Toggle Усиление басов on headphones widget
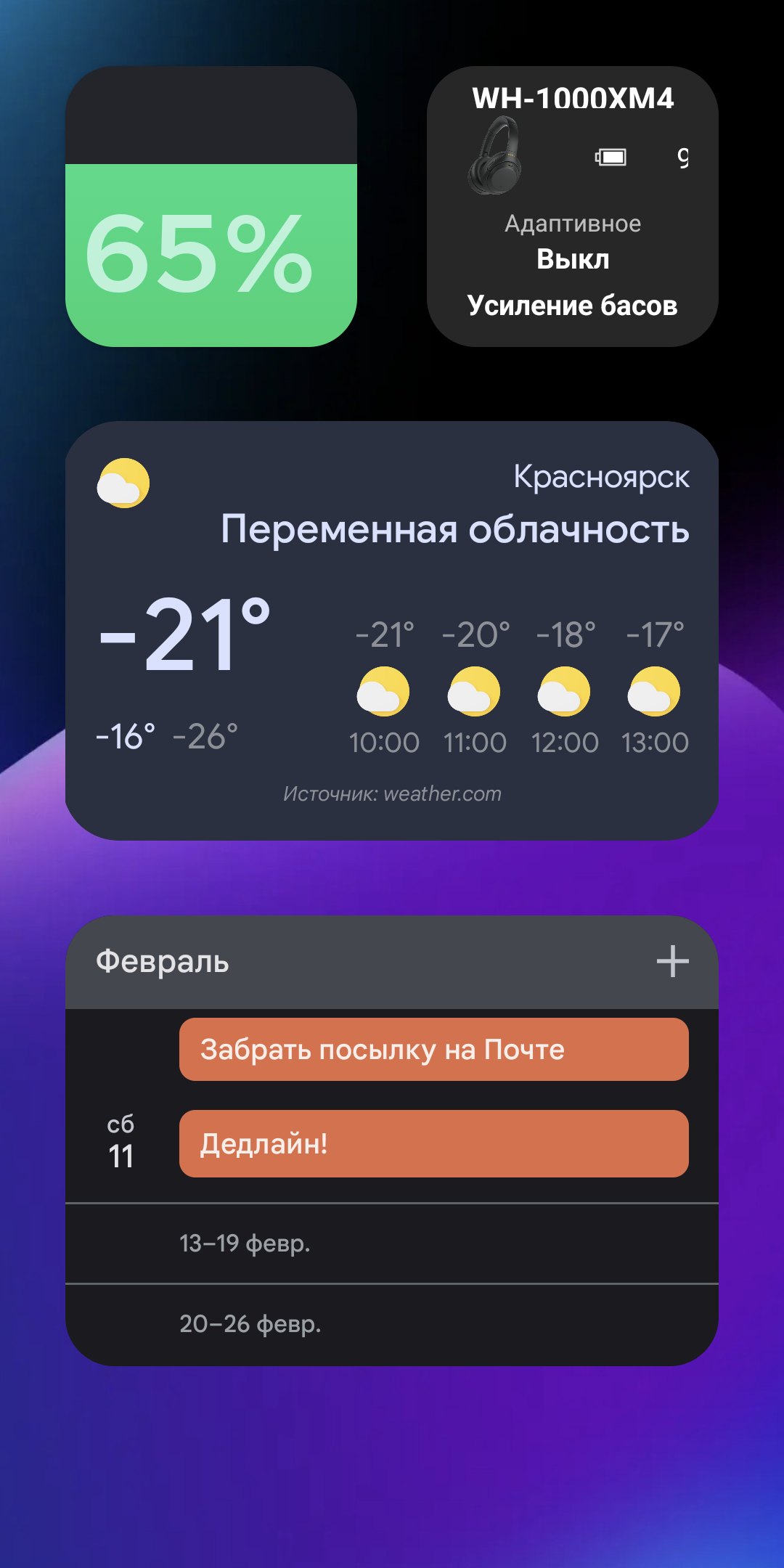The image size is (784, 1568). (x=572, y=306)
